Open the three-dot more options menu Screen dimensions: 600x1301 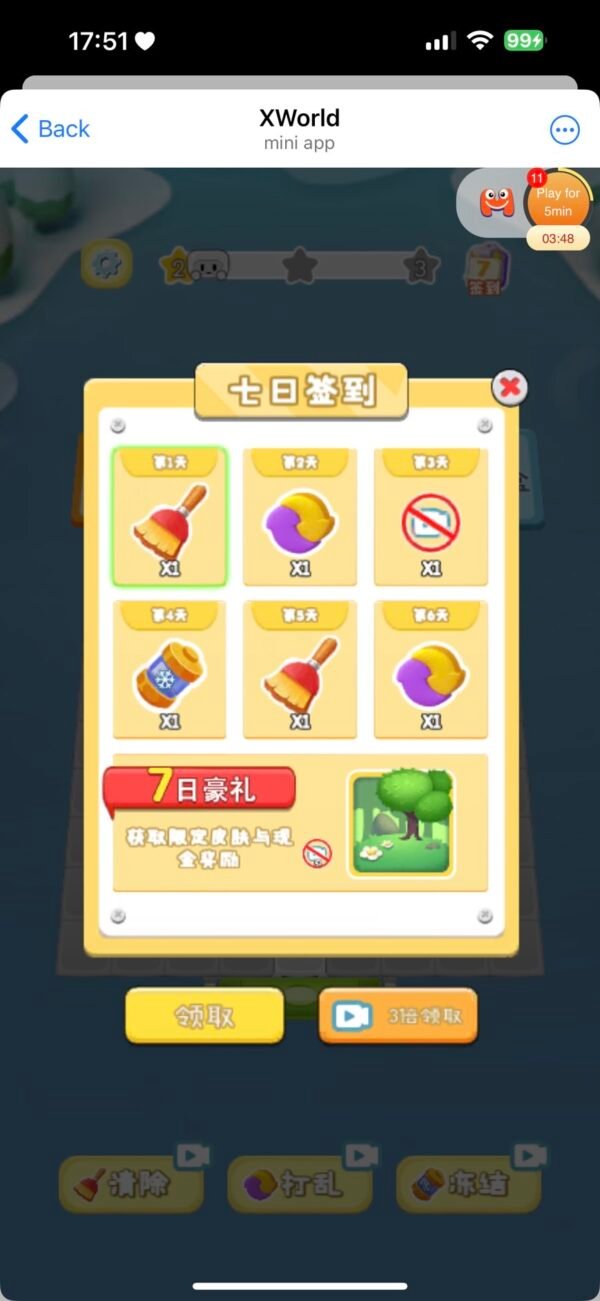point(565,129)
